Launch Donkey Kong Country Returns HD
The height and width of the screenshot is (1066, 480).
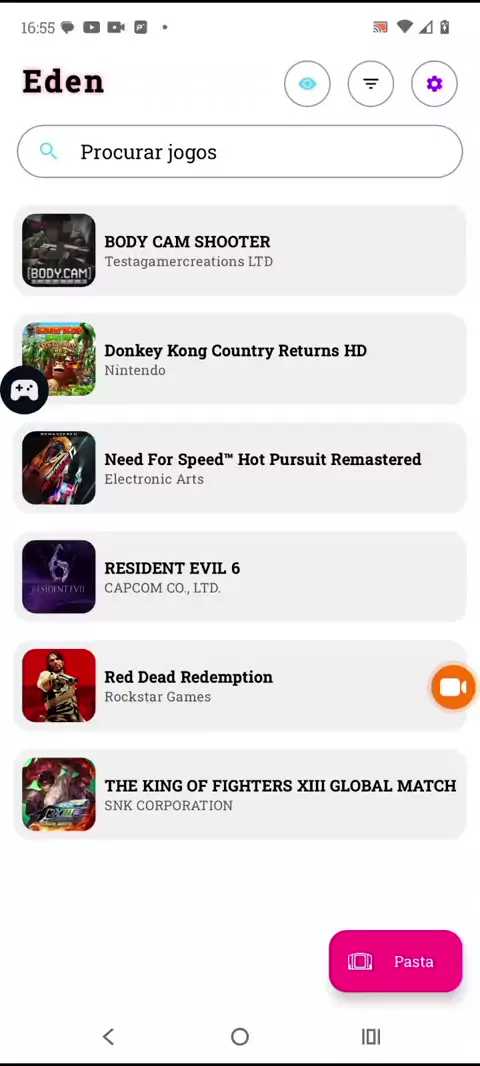(240, 359)
